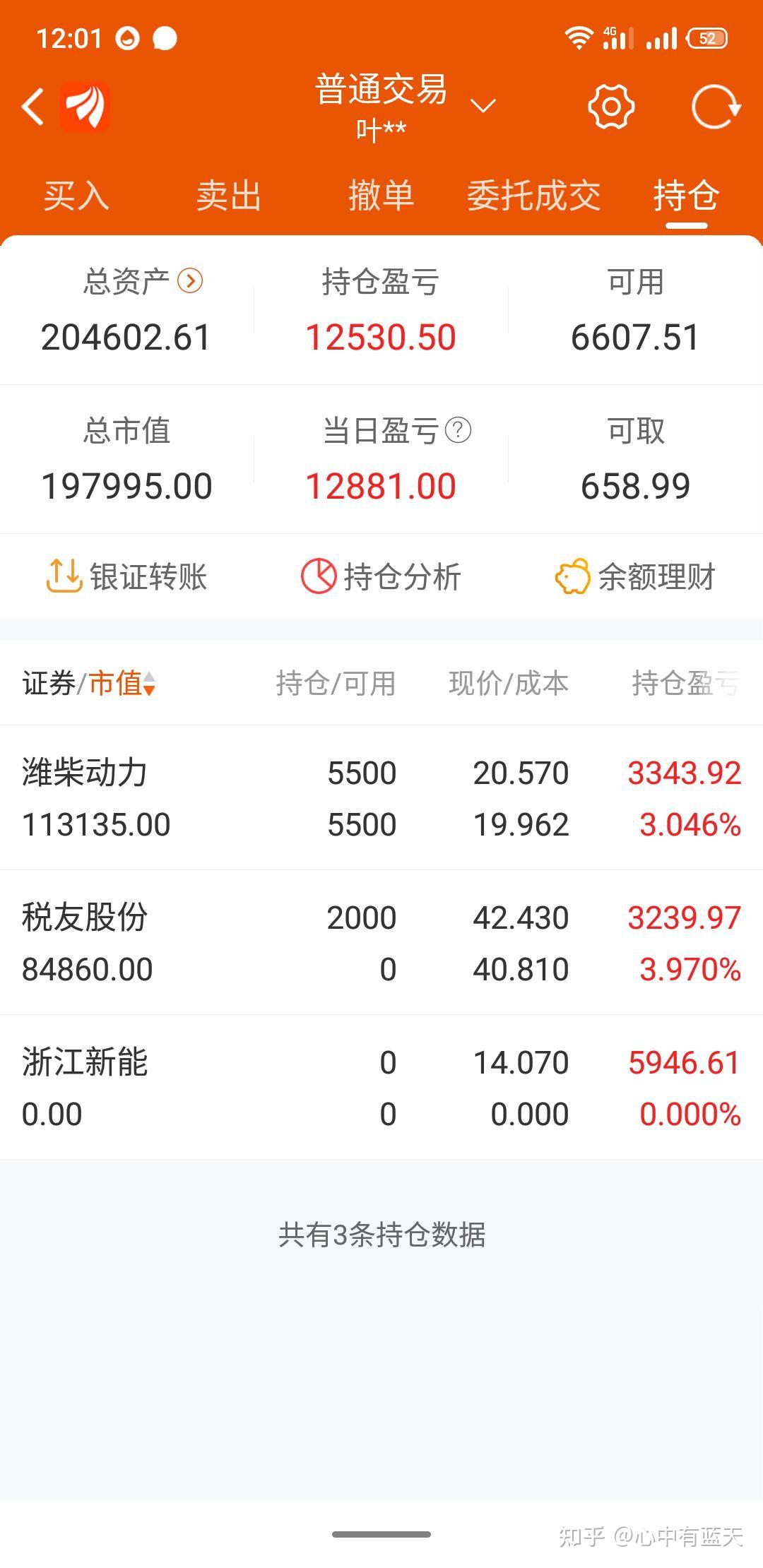Open the 税友股份 holding row

(381, 943)
